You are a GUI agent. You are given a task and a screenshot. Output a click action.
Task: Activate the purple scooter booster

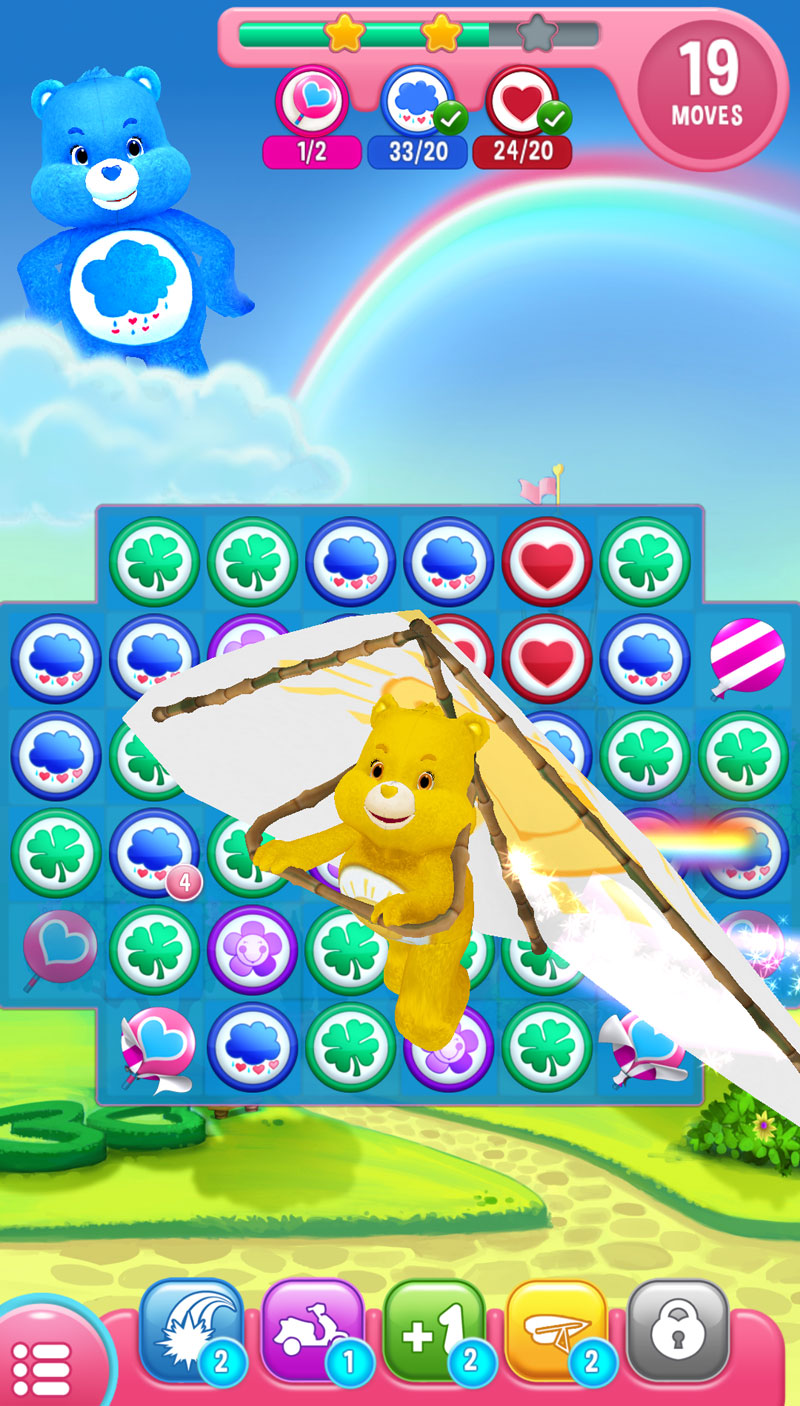312,1330
